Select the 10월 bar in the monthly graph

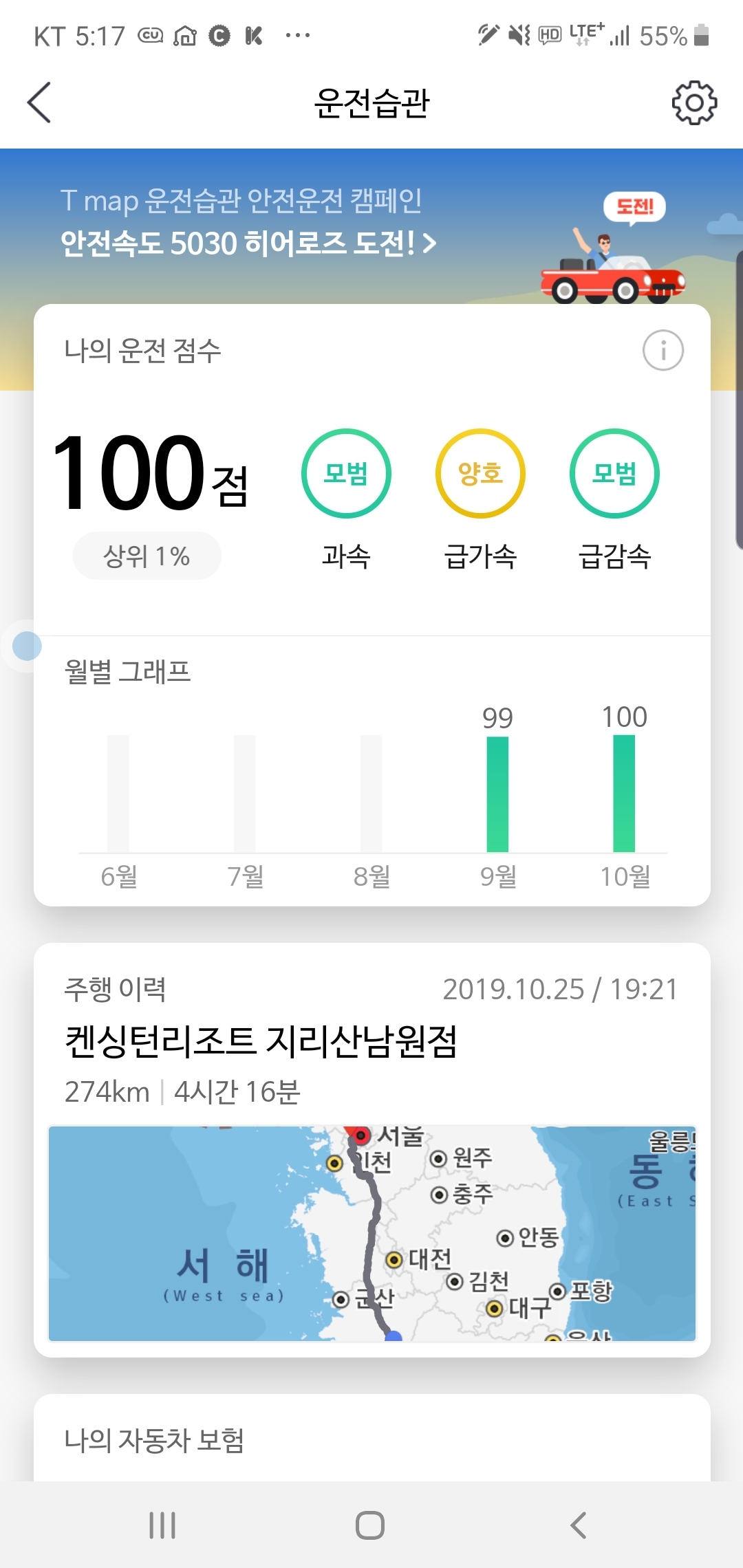[624, 793]
